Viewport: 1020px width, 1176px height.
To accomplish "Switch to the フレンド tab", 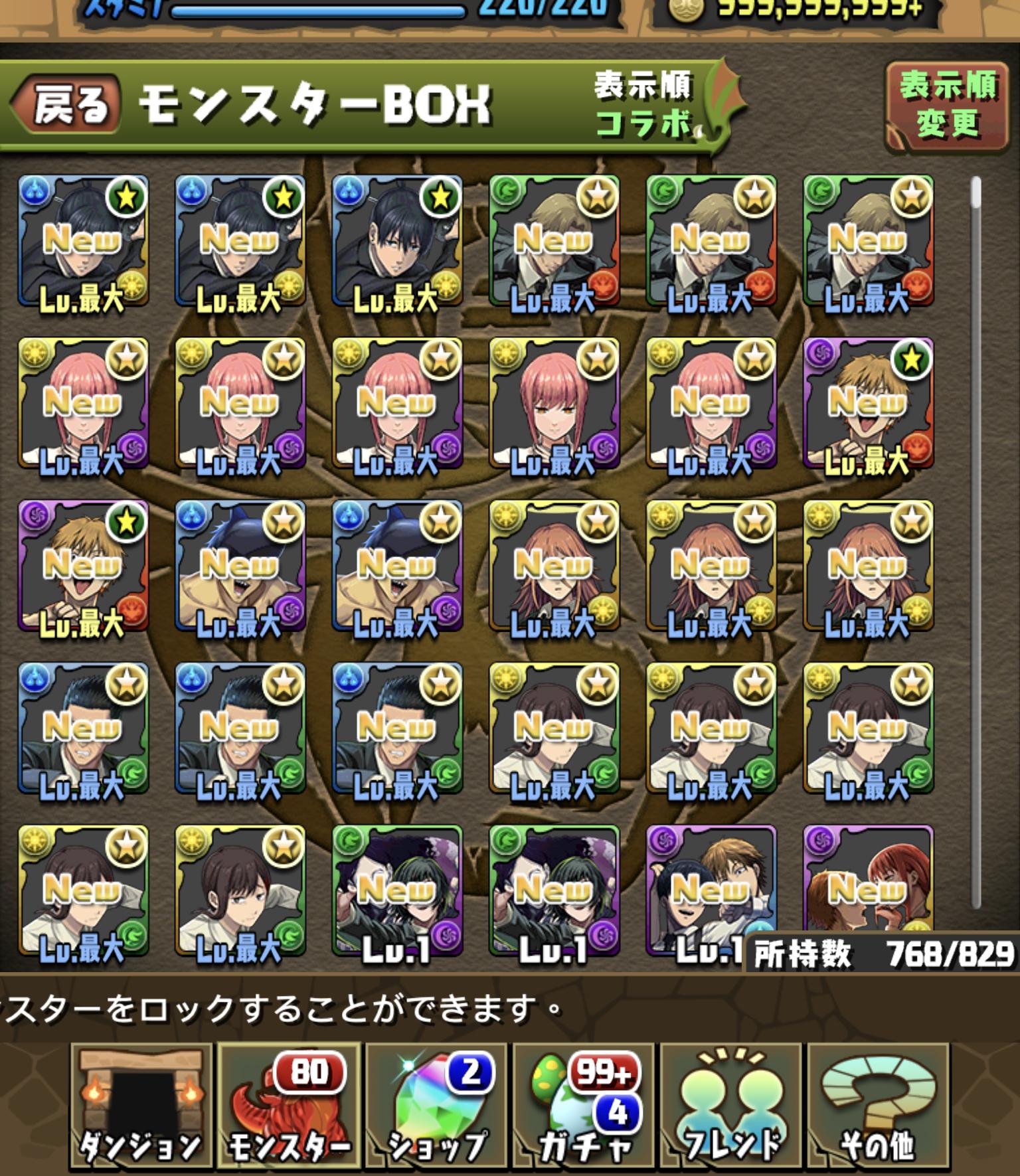I will [731, 1107].
